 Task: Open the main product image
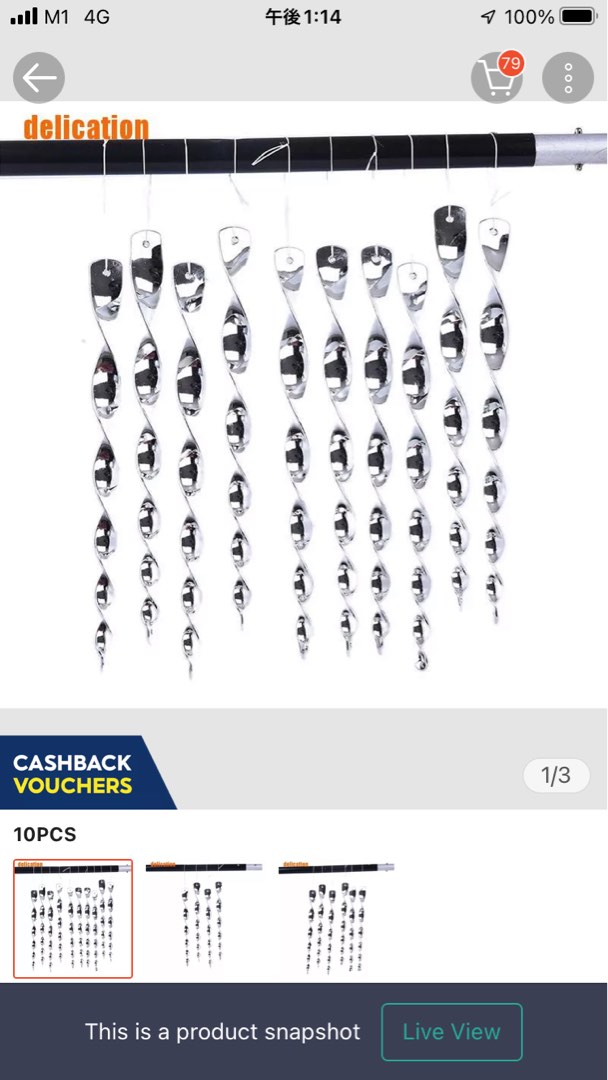pos(304,405)
